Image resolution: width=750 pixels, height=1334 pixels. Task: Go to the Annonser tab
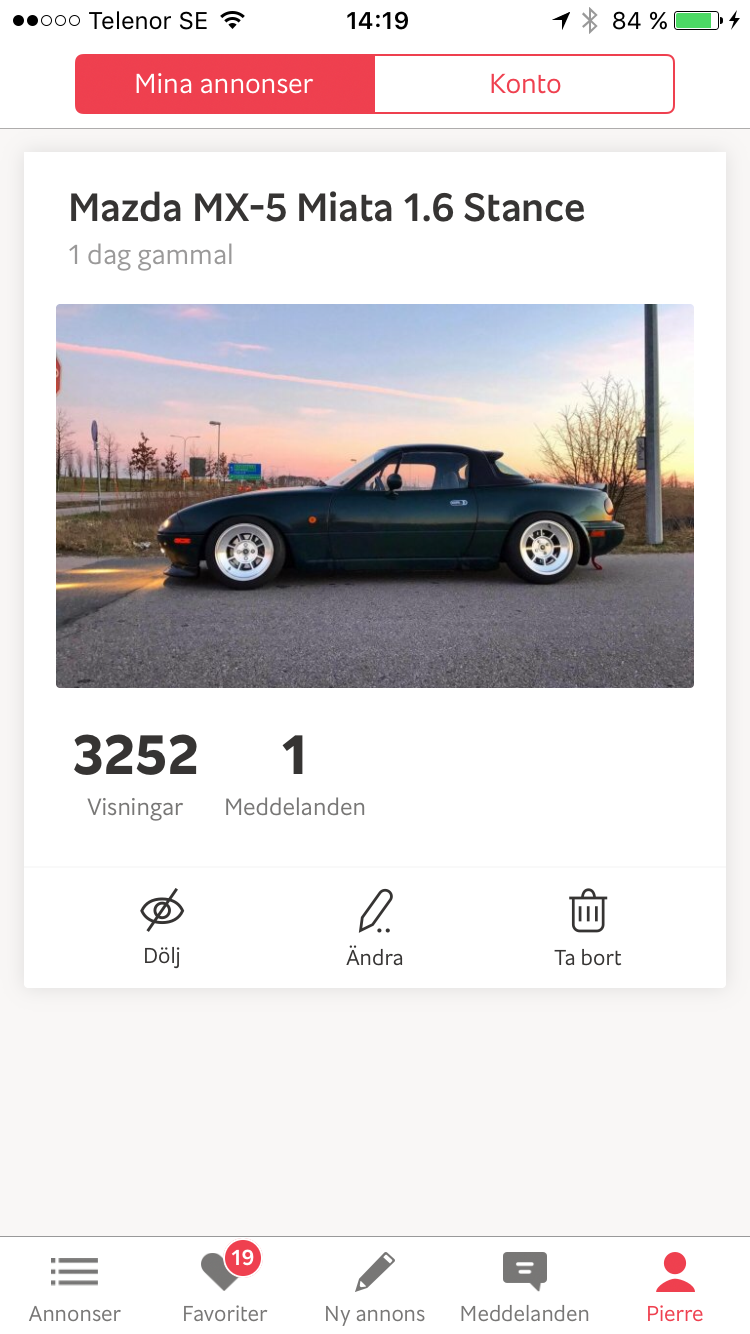(75, 1287)
